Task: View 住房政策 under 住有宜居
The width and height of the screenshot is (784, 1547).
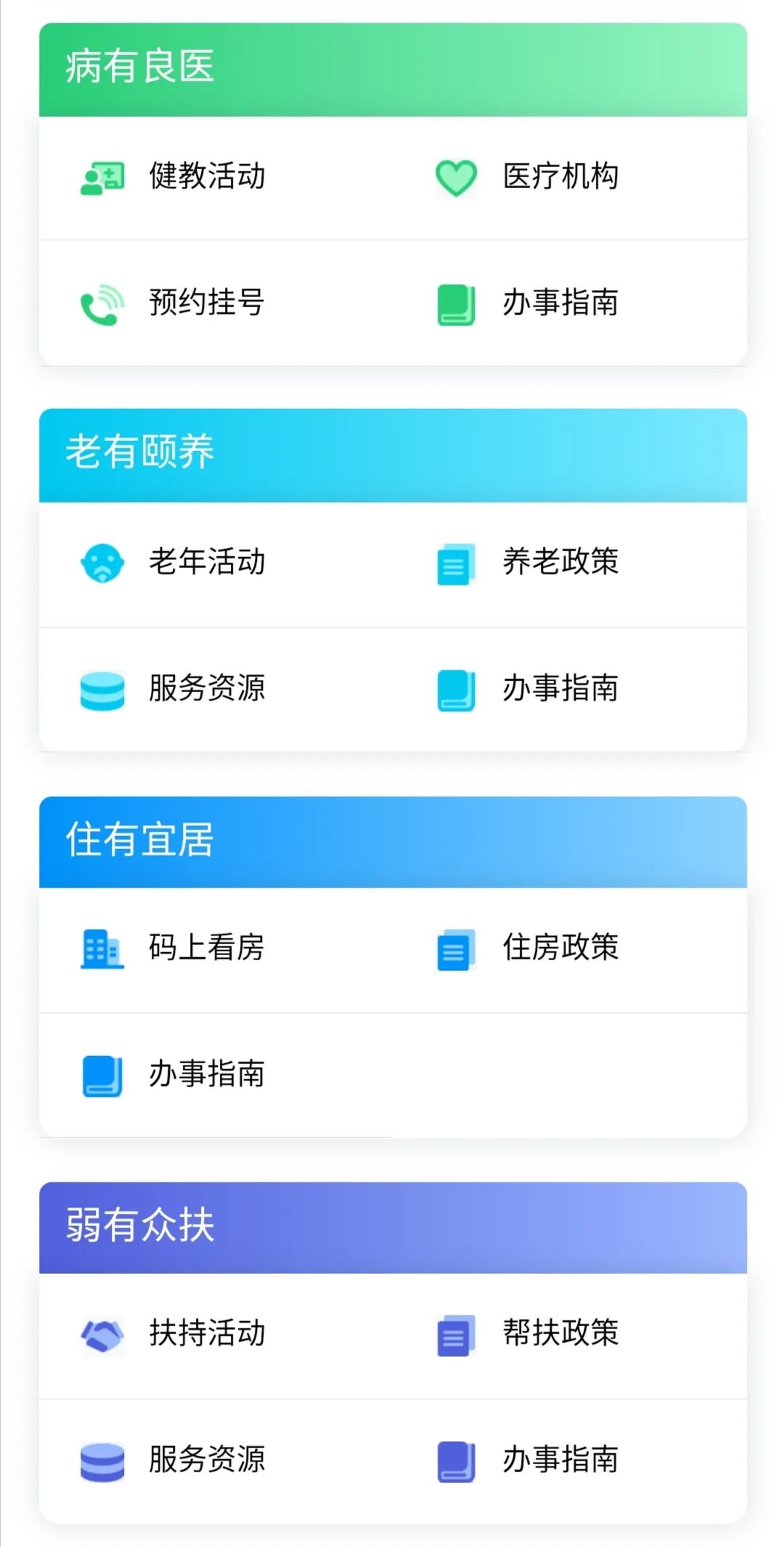Action: coord(560,948)
